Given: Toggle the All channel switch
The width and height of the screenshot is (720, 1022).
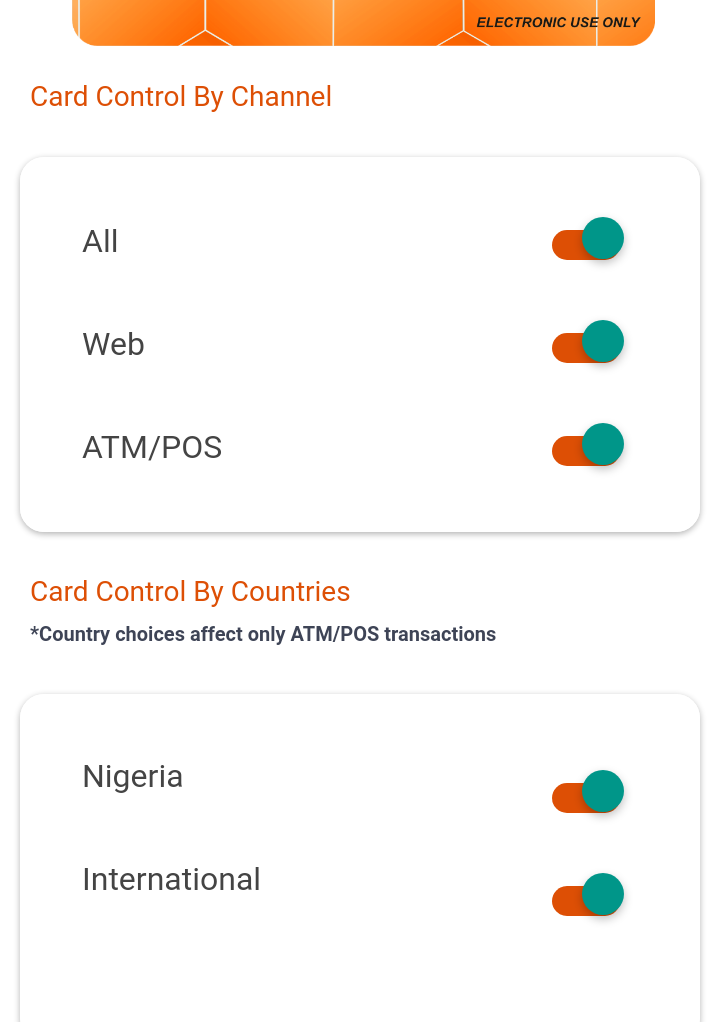Looking at the screenshot, I should coord(588,241).
